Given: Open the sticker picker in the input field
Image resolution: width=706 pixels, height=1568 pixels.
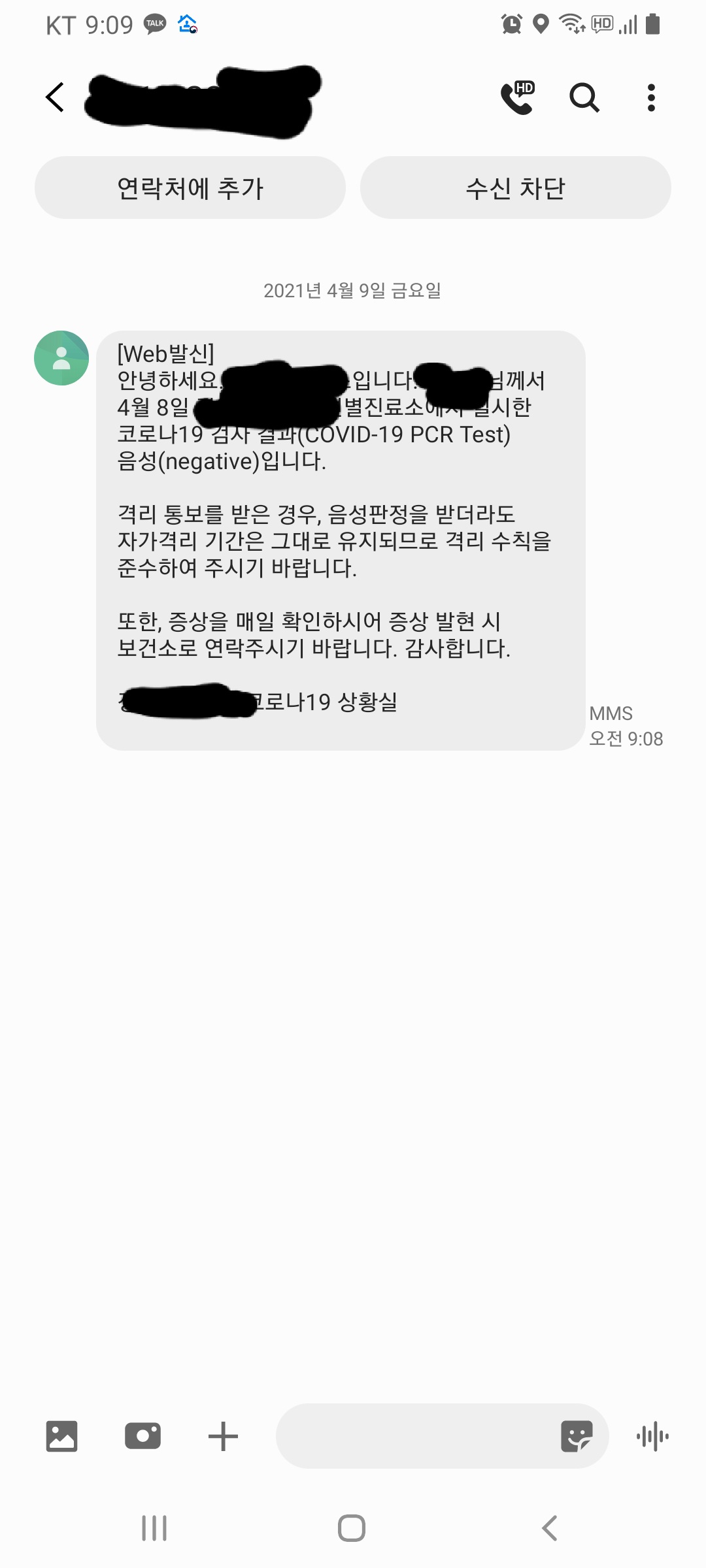Looking at the screenshot, I should 577,1436.
